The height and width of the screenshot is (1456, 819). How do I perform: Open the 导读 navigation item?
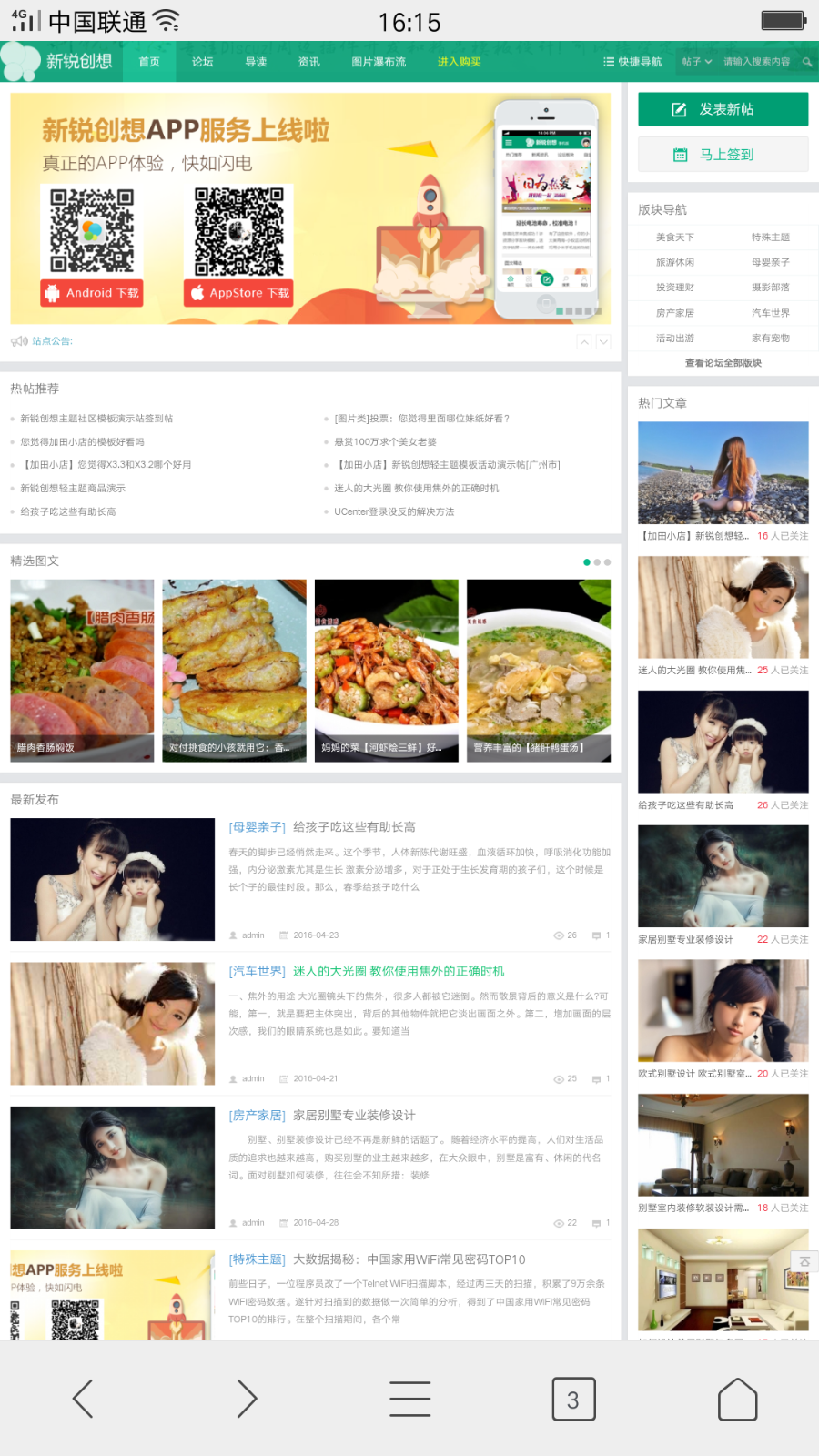(256, 62)
